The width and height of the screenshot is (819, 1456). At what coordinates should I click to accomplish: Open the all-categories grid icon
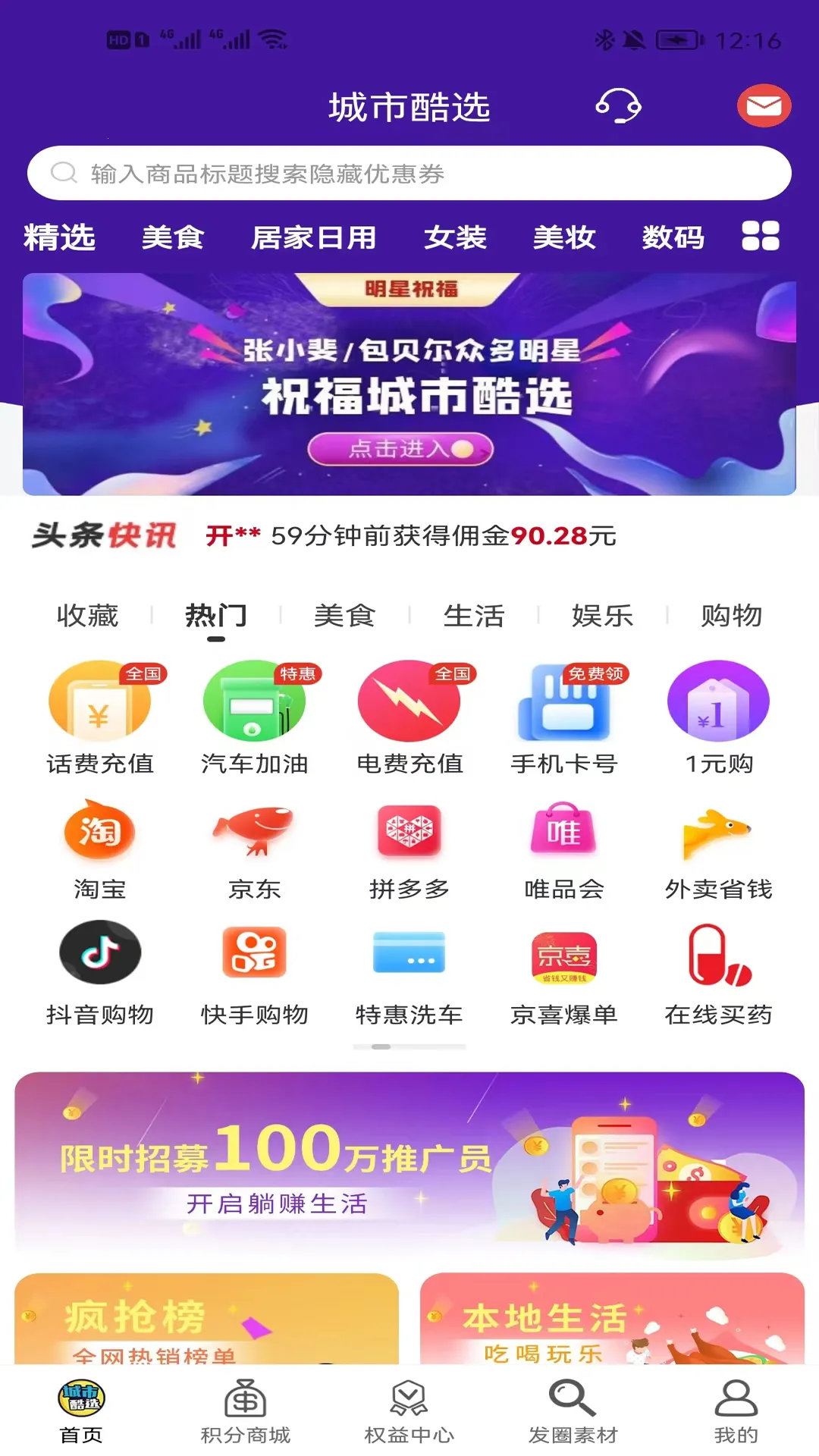point(760,236)
